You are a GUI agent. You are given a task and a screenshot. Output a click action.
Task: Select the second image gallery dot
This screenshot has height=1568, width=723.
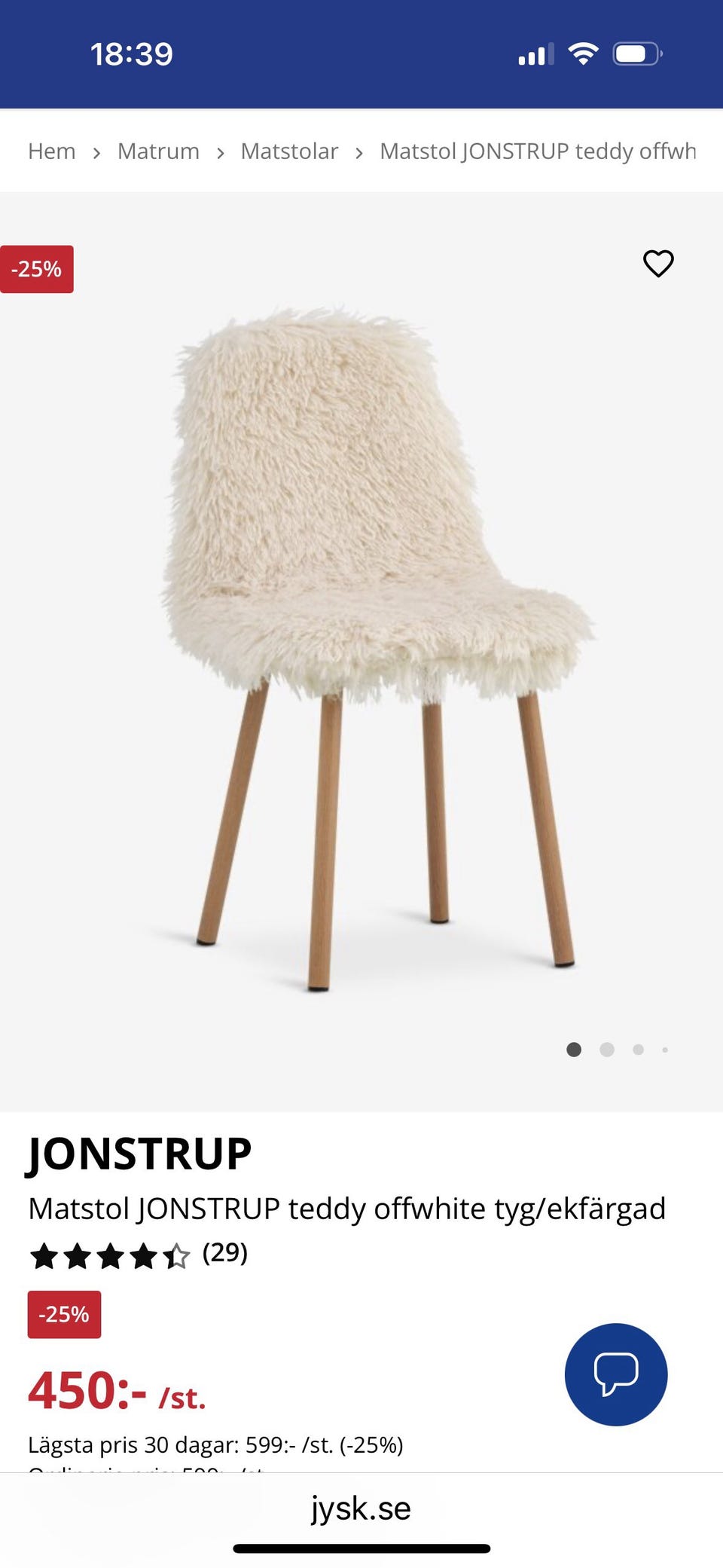click(607, 1050)
